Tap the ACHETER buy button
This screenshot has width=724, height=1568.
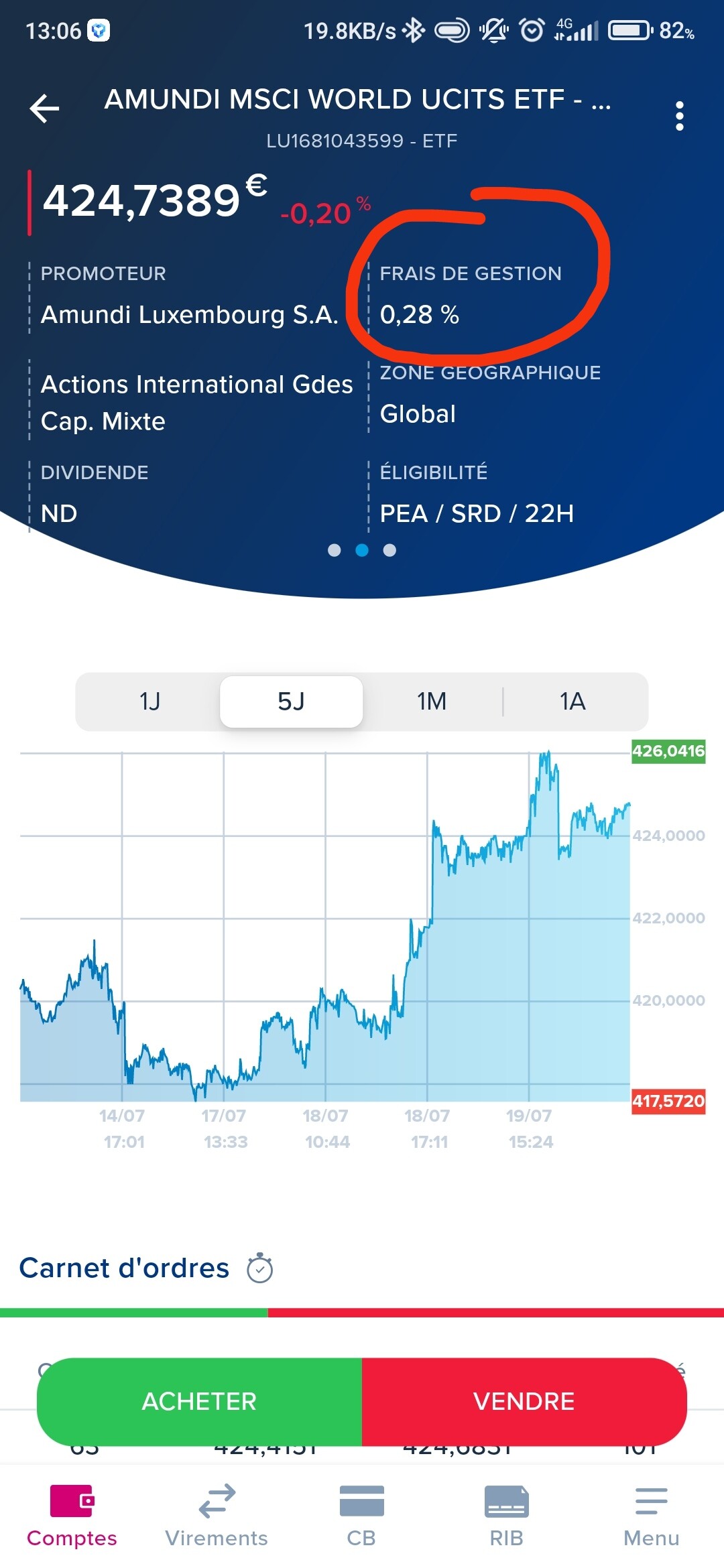(200, 1401)
